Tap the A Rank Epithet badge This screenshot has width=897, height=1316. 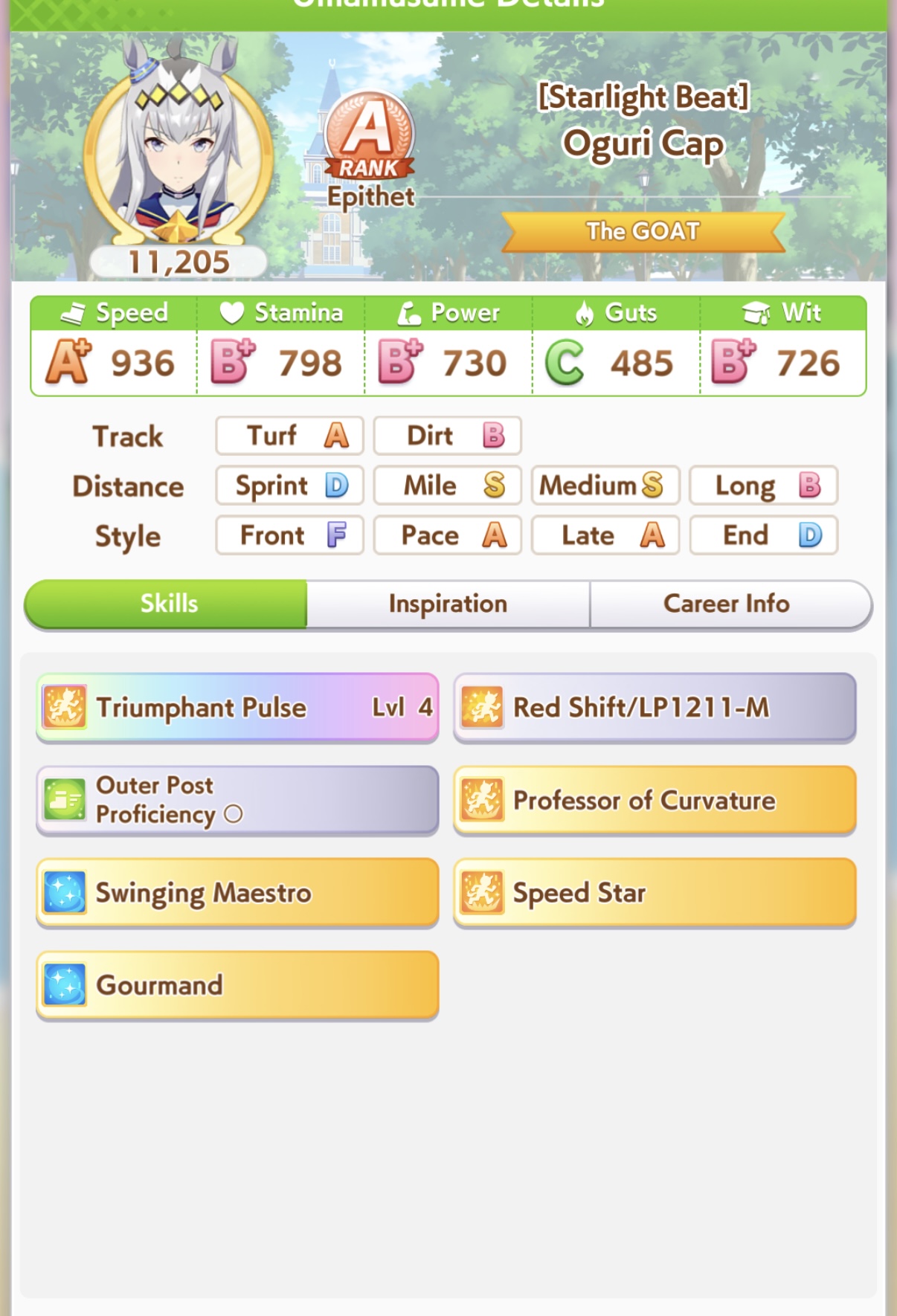pyautogui.click(x=370, y=151)
